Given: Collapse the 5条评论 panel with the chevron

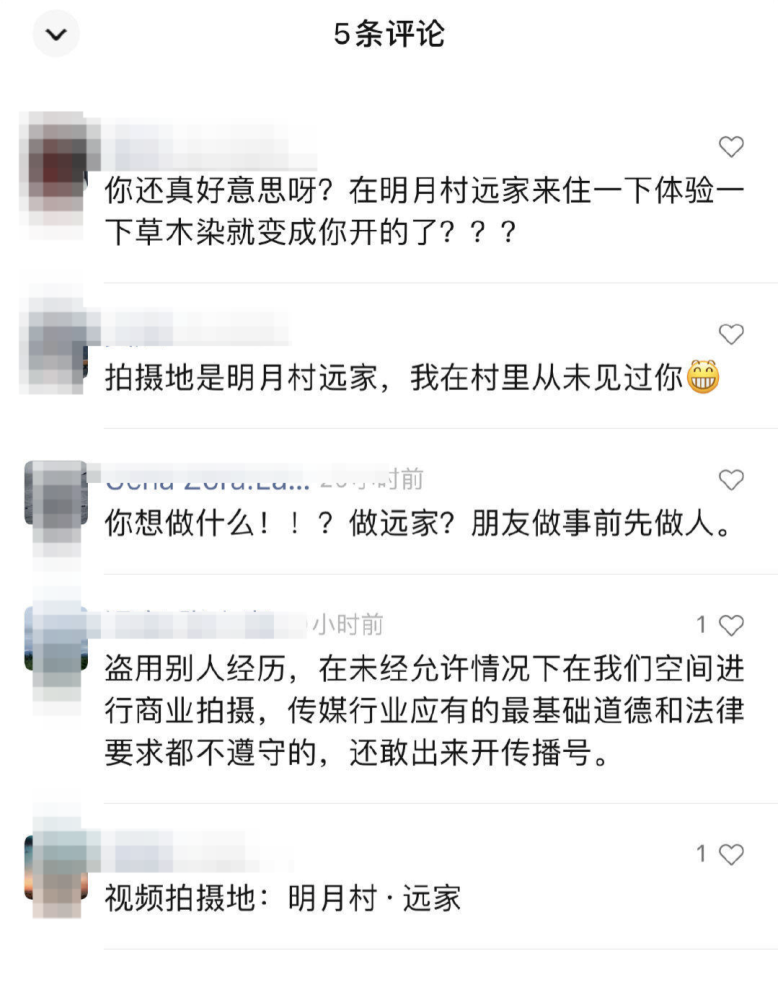Looking at the screenshot, I should [56, 35].
